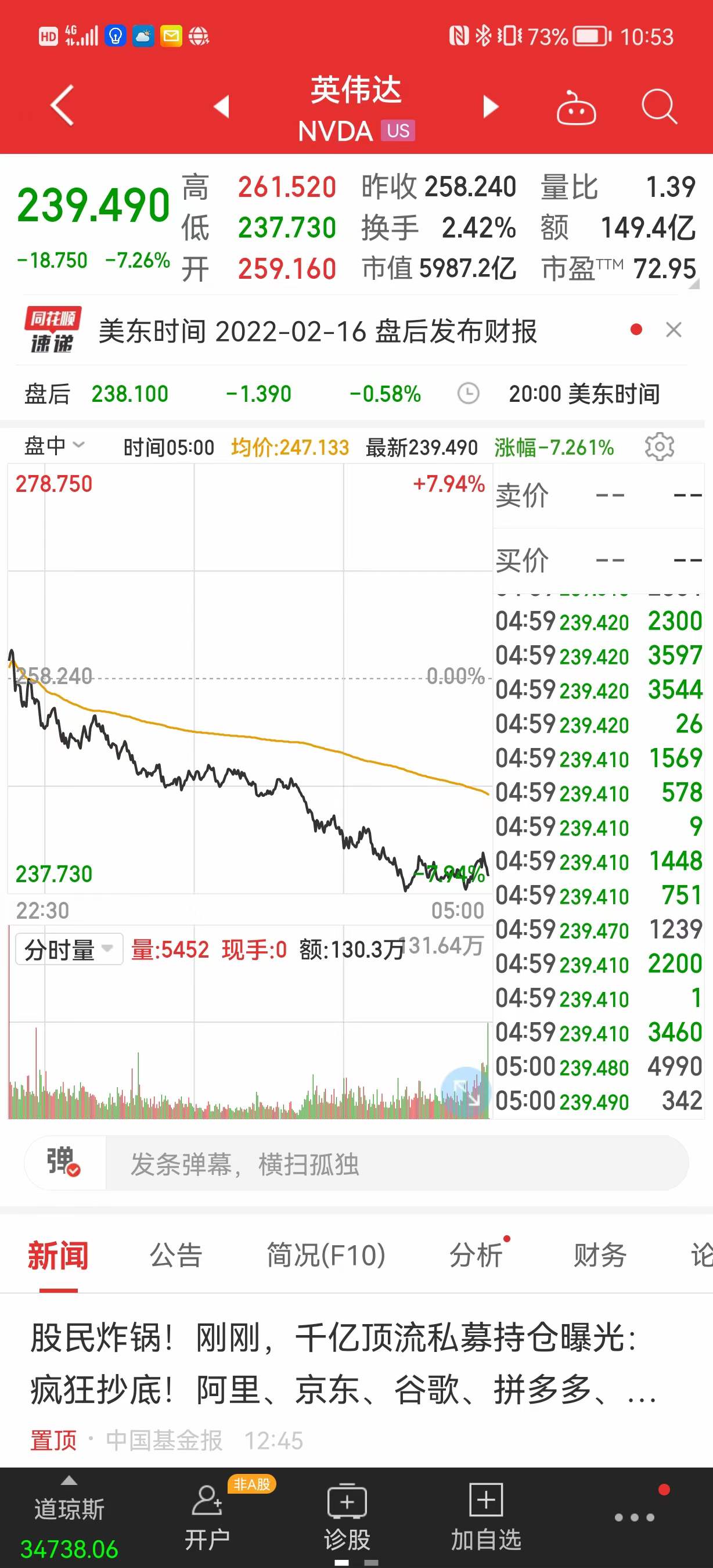
Task: Switch to the 公告 tab
Action: [x=176, y=1255]
